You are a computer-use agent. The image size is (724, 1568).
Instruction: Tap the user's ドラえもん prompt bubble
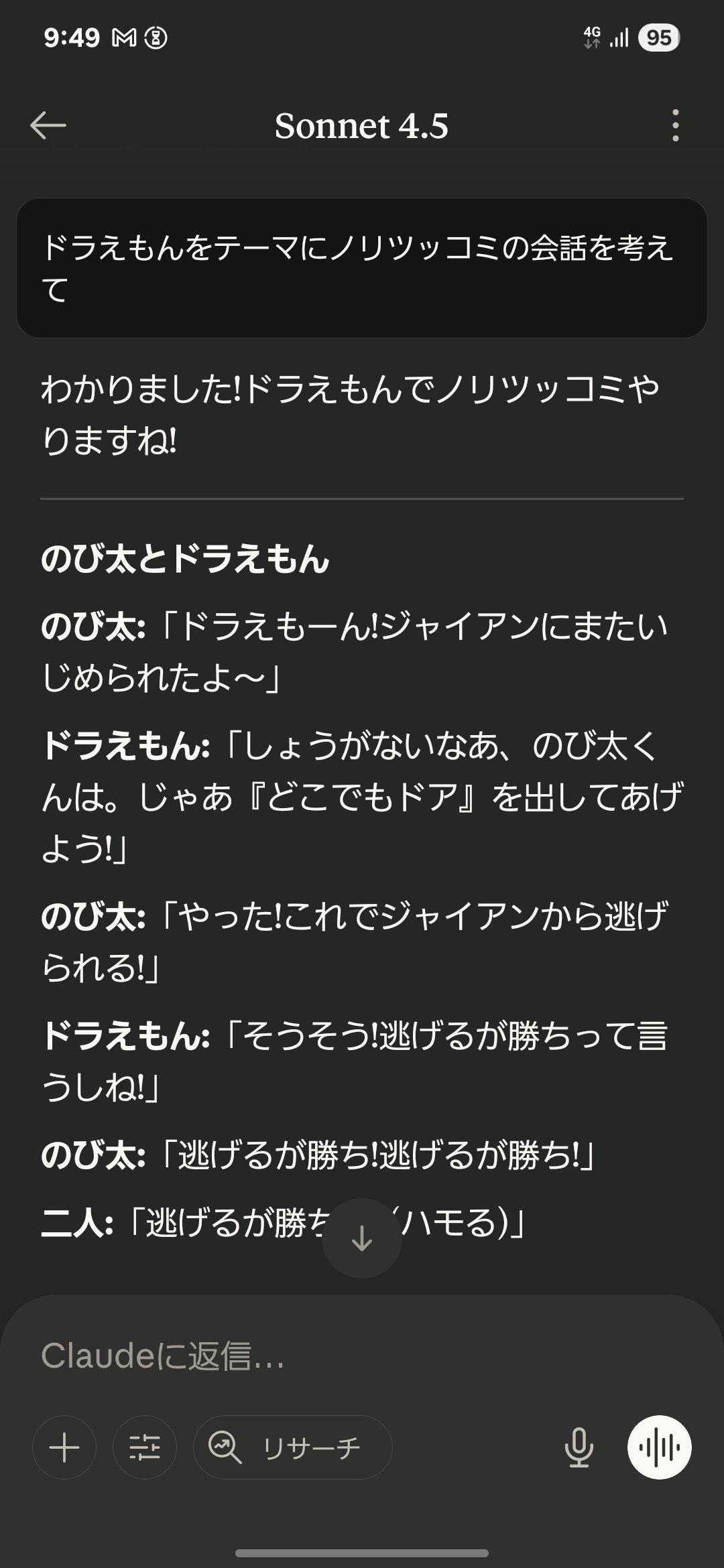[x=362, y=267]
